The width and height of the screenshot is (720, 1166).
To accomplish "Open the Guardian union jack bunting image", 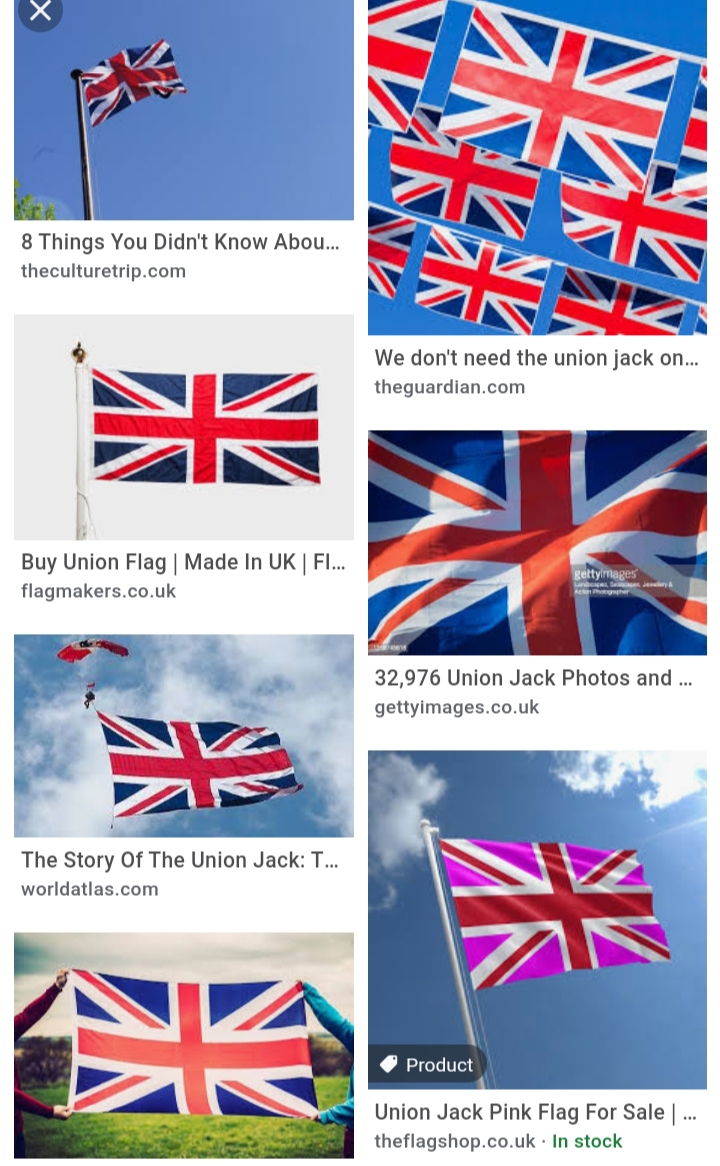I will point(537,167).
